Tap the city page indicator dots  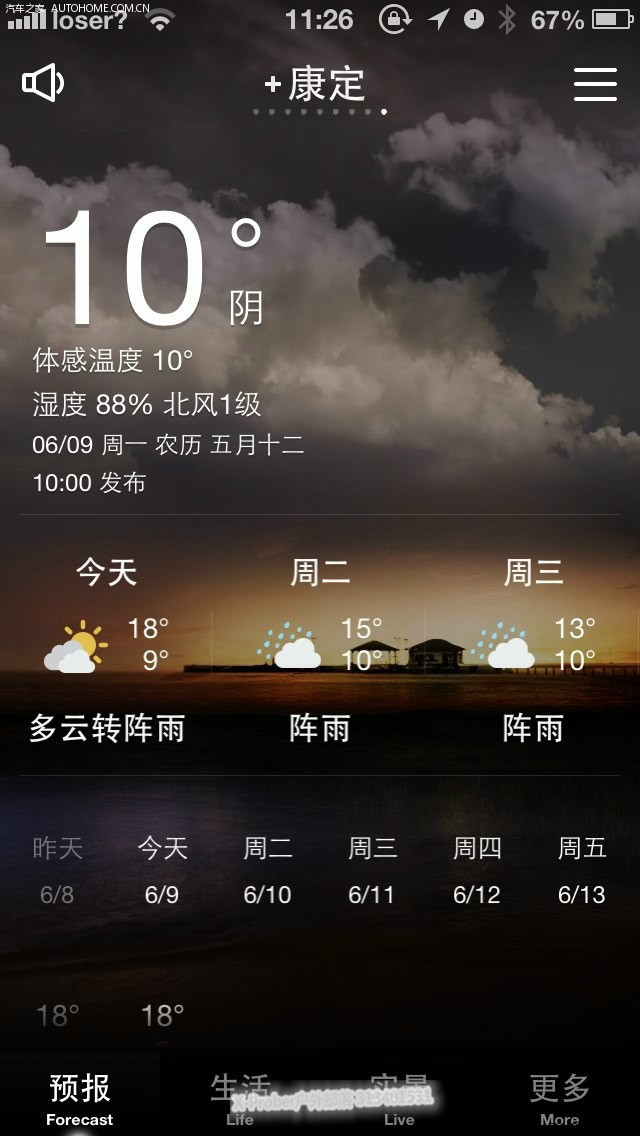point(320,112)
